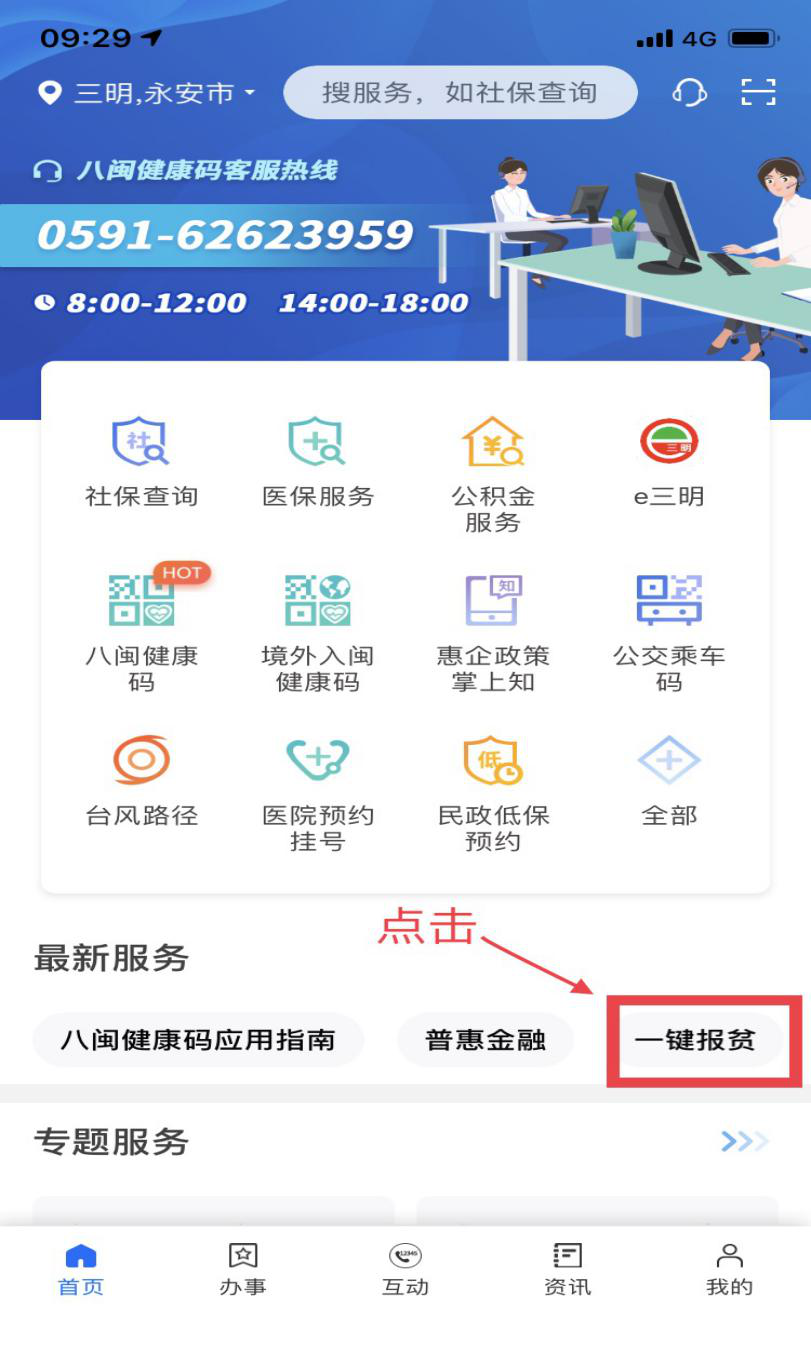Tap the search box 搜服务
The image size is (811, 1364).
(x=460, y=93)
